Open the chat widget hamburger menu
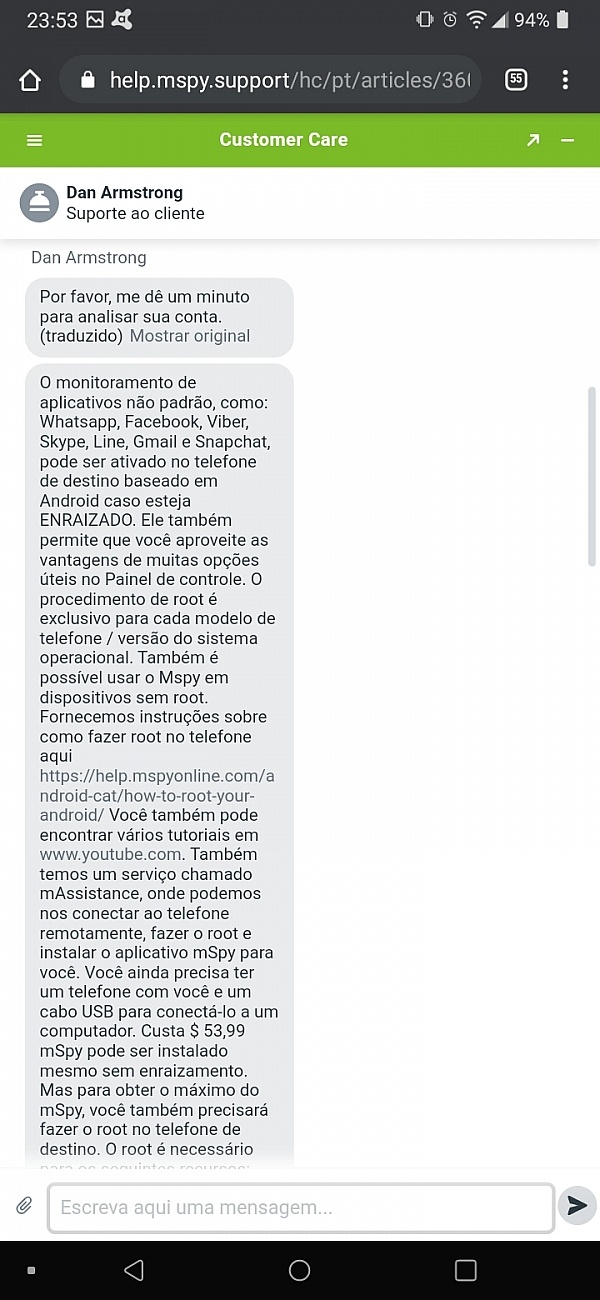This screenshot has height=1300, width=600. coord(35,141)
